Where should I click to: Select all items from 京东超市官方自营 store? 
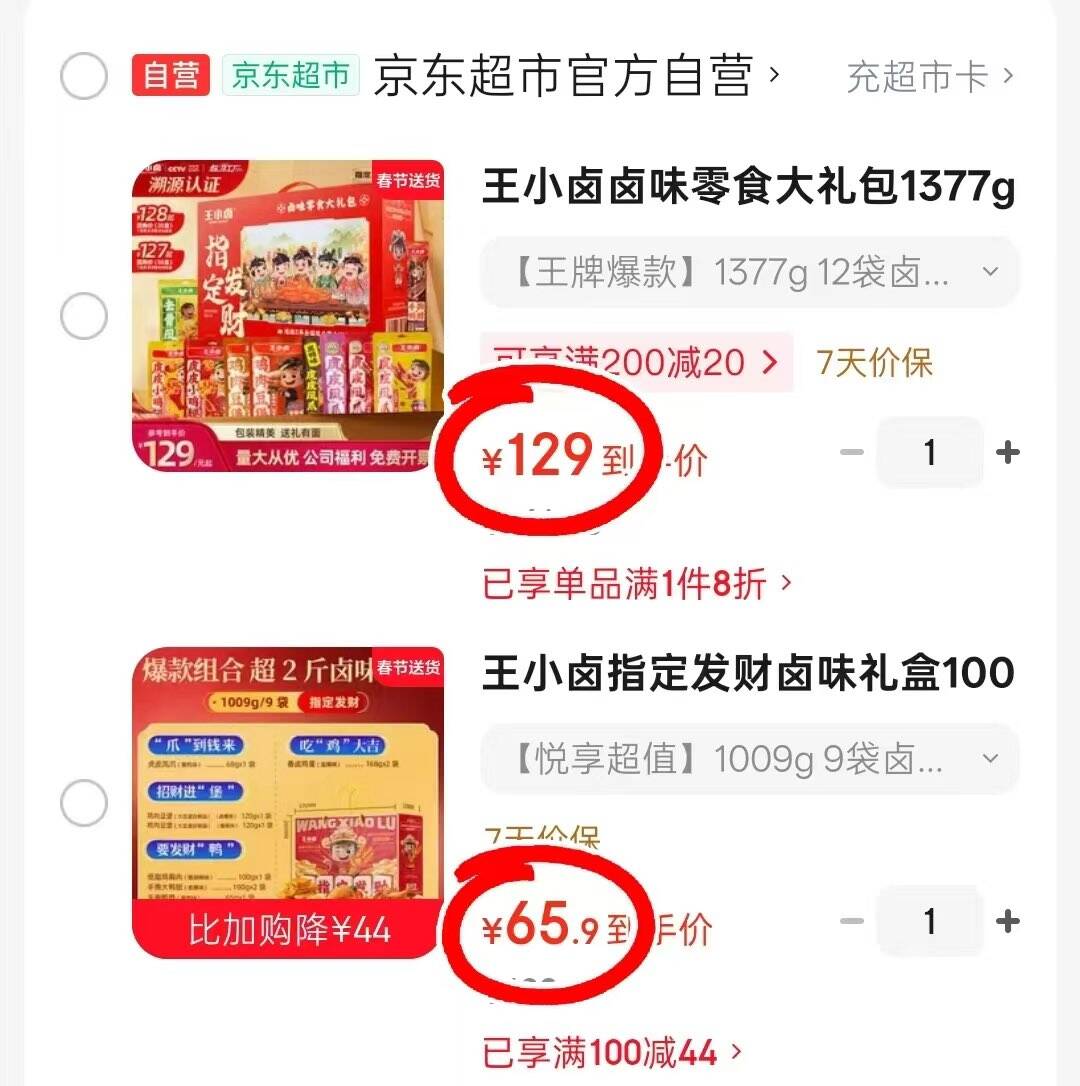click(83, 76)
